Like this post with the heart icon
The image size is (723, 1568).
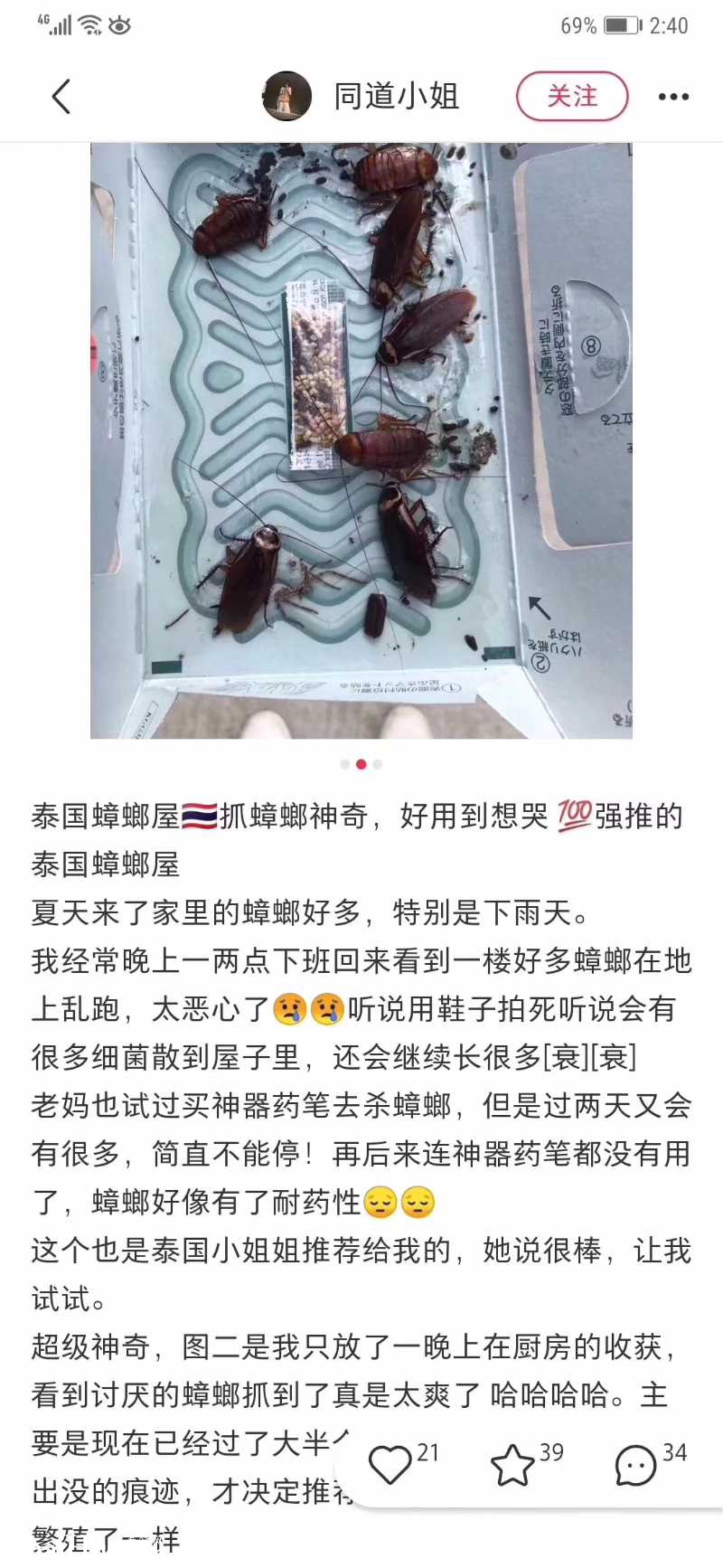[390, 1464]
